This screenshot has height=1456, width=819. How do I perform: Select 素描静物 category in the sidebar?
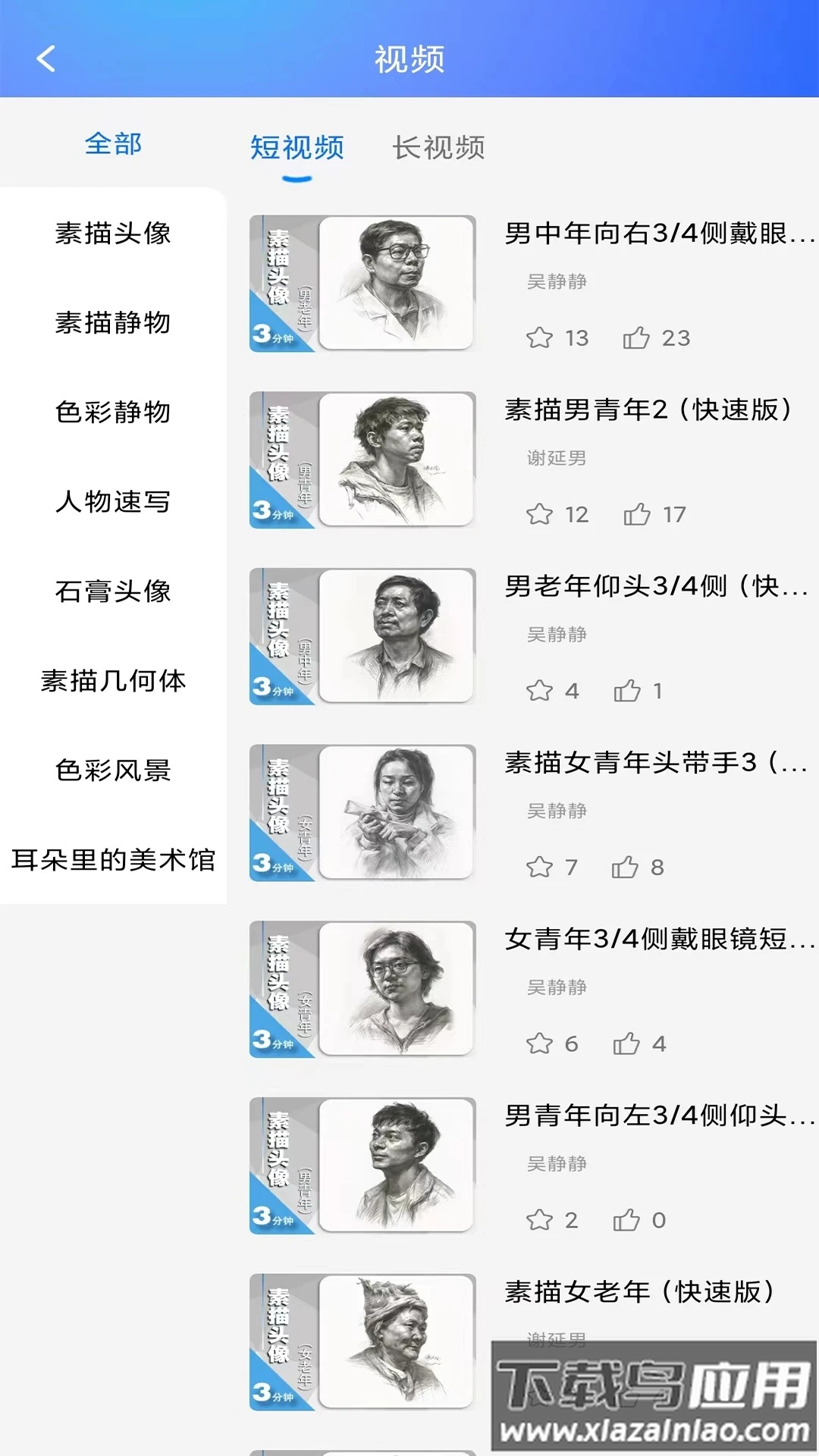click(114, 324)
